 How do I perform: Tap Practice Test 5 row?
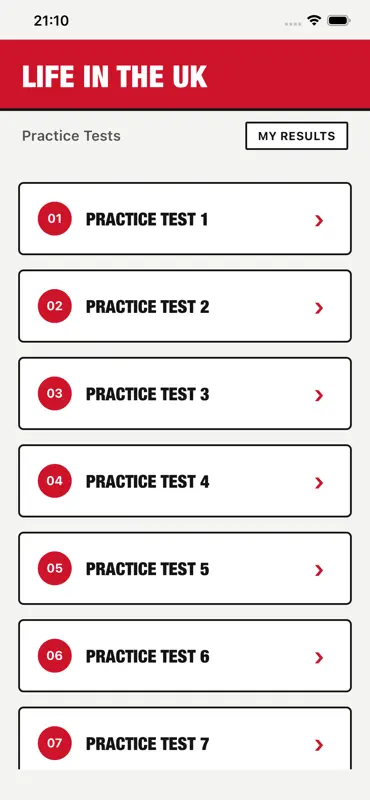185,568
